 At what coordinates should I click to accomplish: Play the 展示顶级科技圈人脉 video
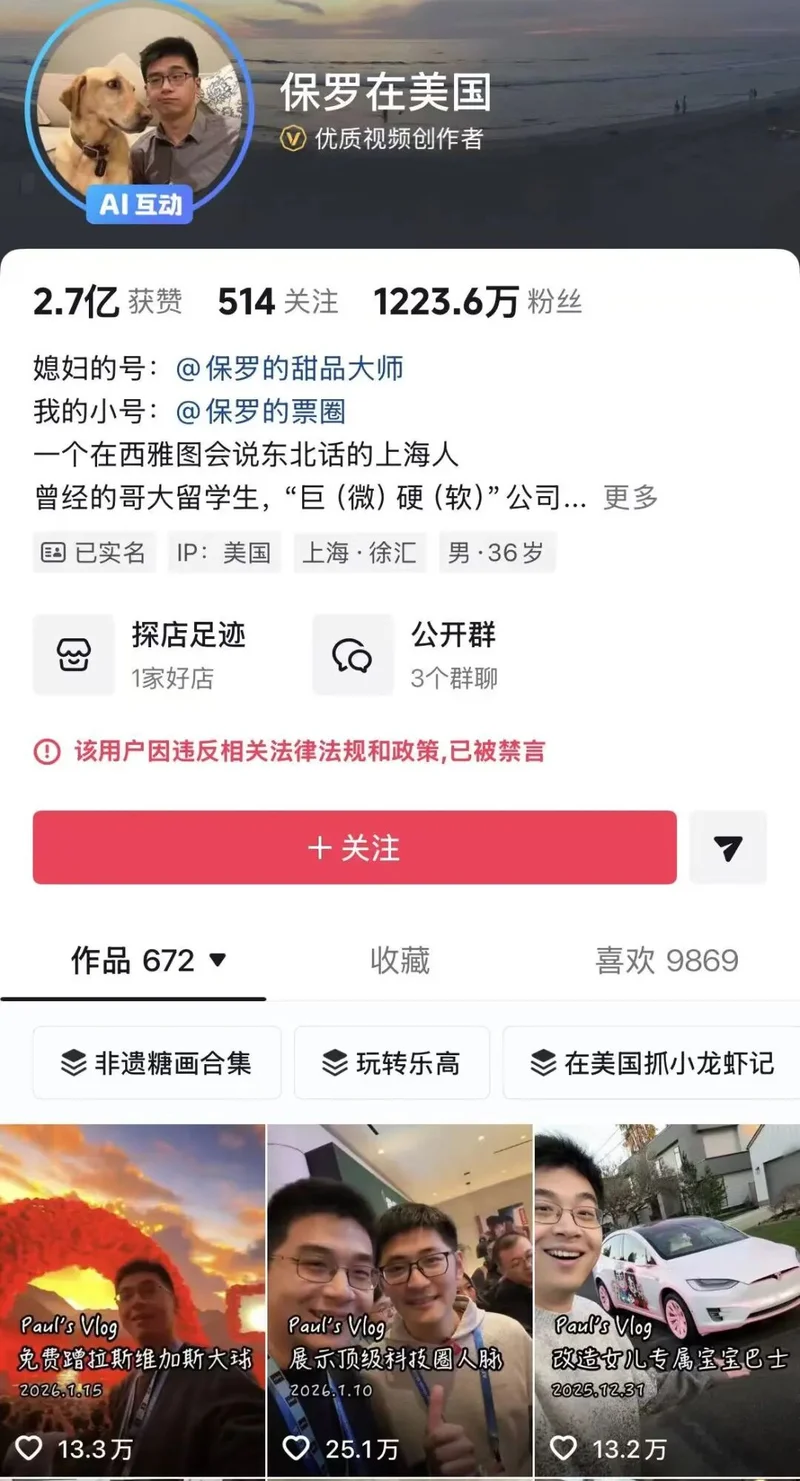coord(400,1300)
